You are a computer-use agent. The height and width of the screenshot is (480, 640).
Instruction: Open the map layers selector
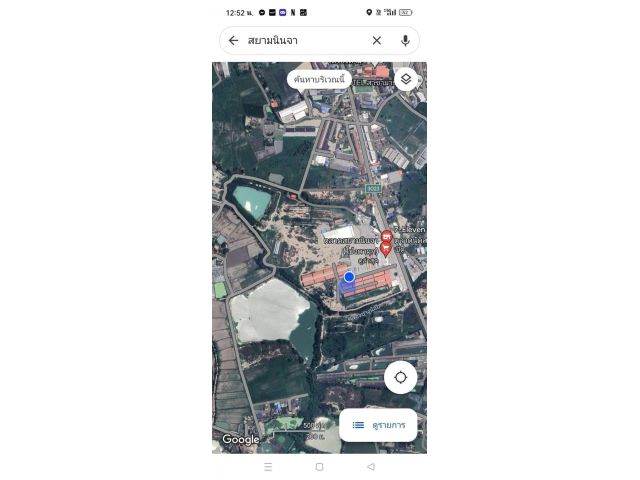click(x=406, y=79)
